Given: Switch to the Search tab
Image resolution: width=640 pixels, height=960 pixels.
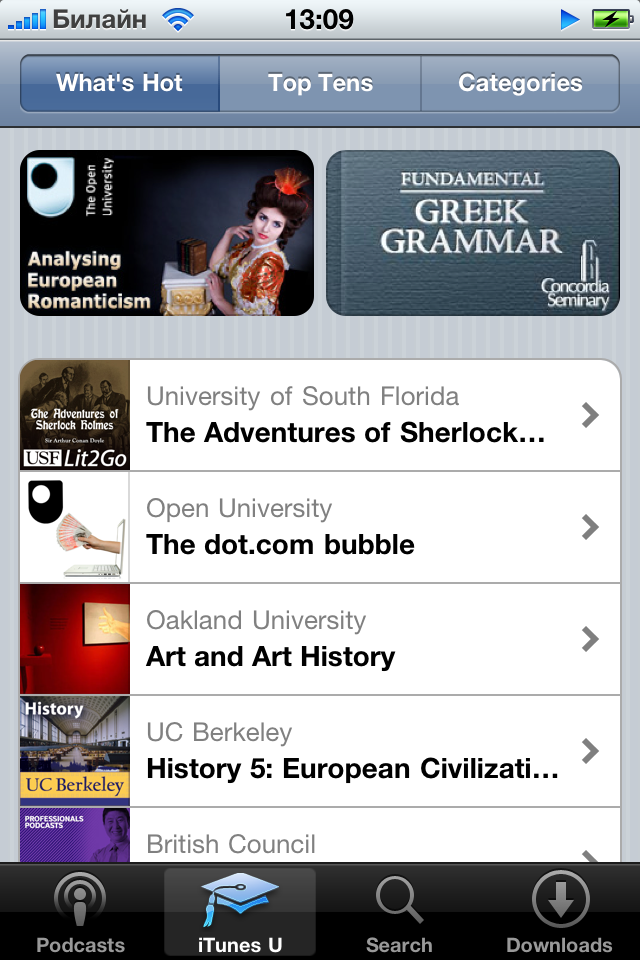Looking at the screenshot, I should (x=399, y=914).
